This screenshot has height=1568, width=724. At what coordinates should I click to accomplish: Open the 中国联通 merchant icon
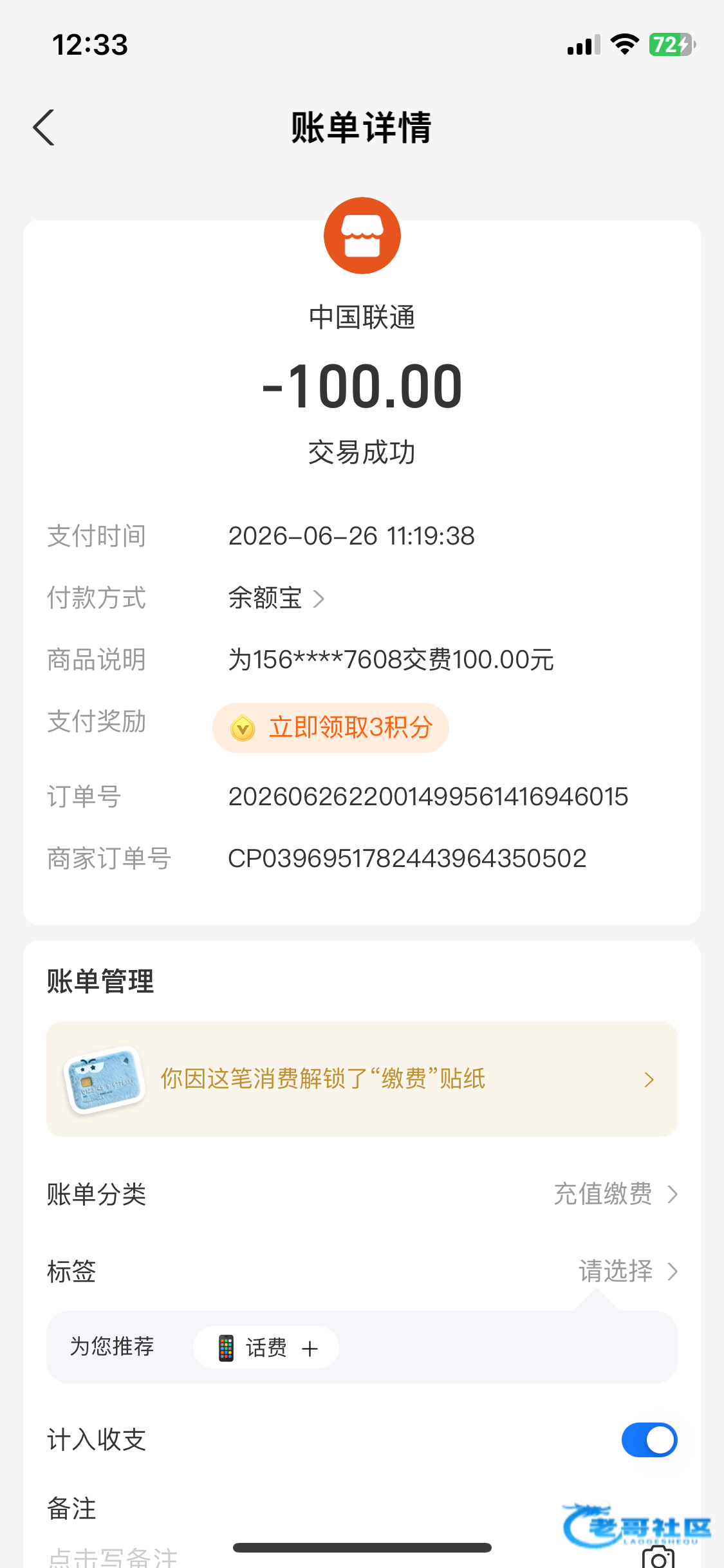click(362, 236)
